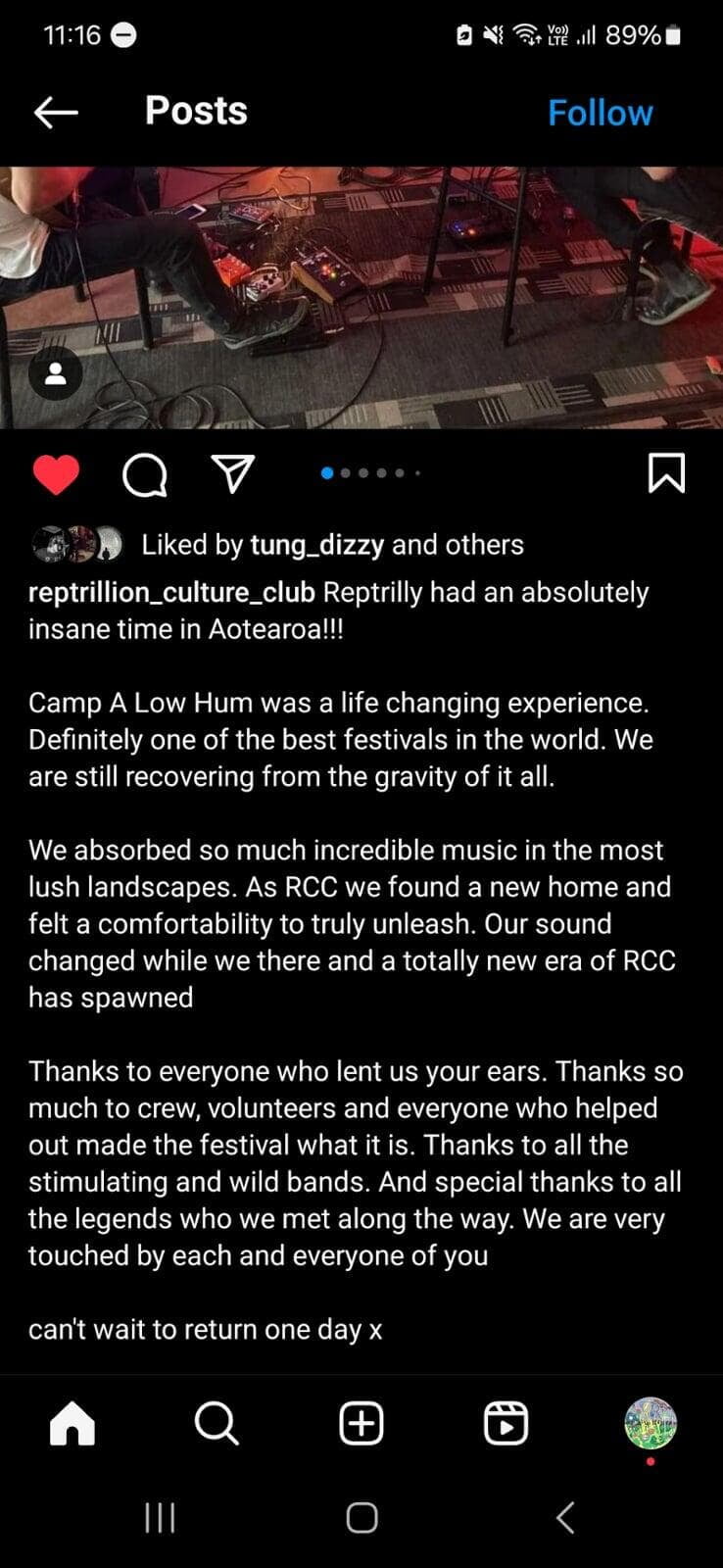The image size is (723, 1568).
Task: Unlike the post with the red heart
Action: (x=56, y=474)
